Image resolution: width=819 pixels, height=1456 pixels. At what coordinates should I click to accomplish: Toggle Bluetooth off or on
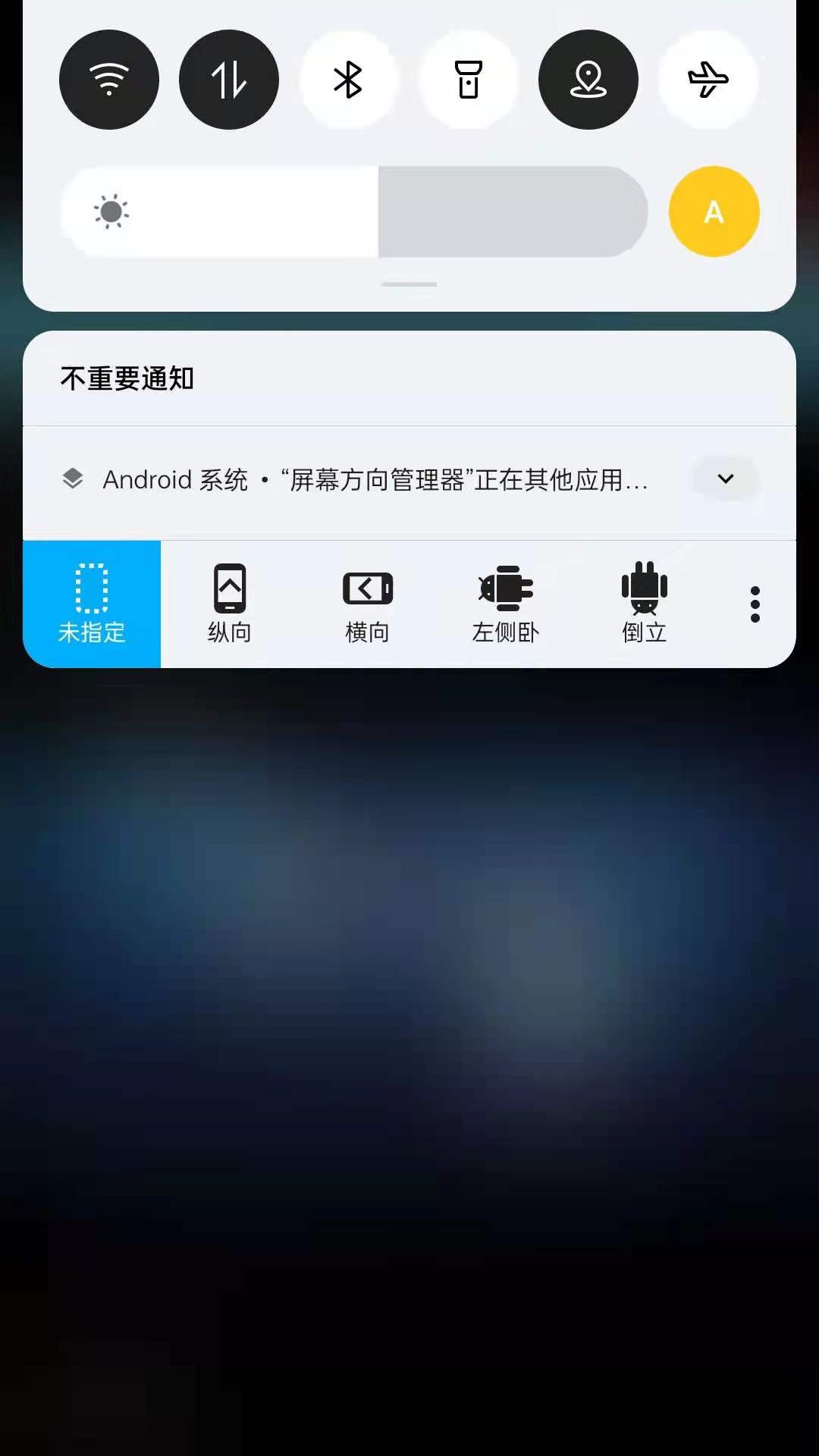(x=349, y=80)
